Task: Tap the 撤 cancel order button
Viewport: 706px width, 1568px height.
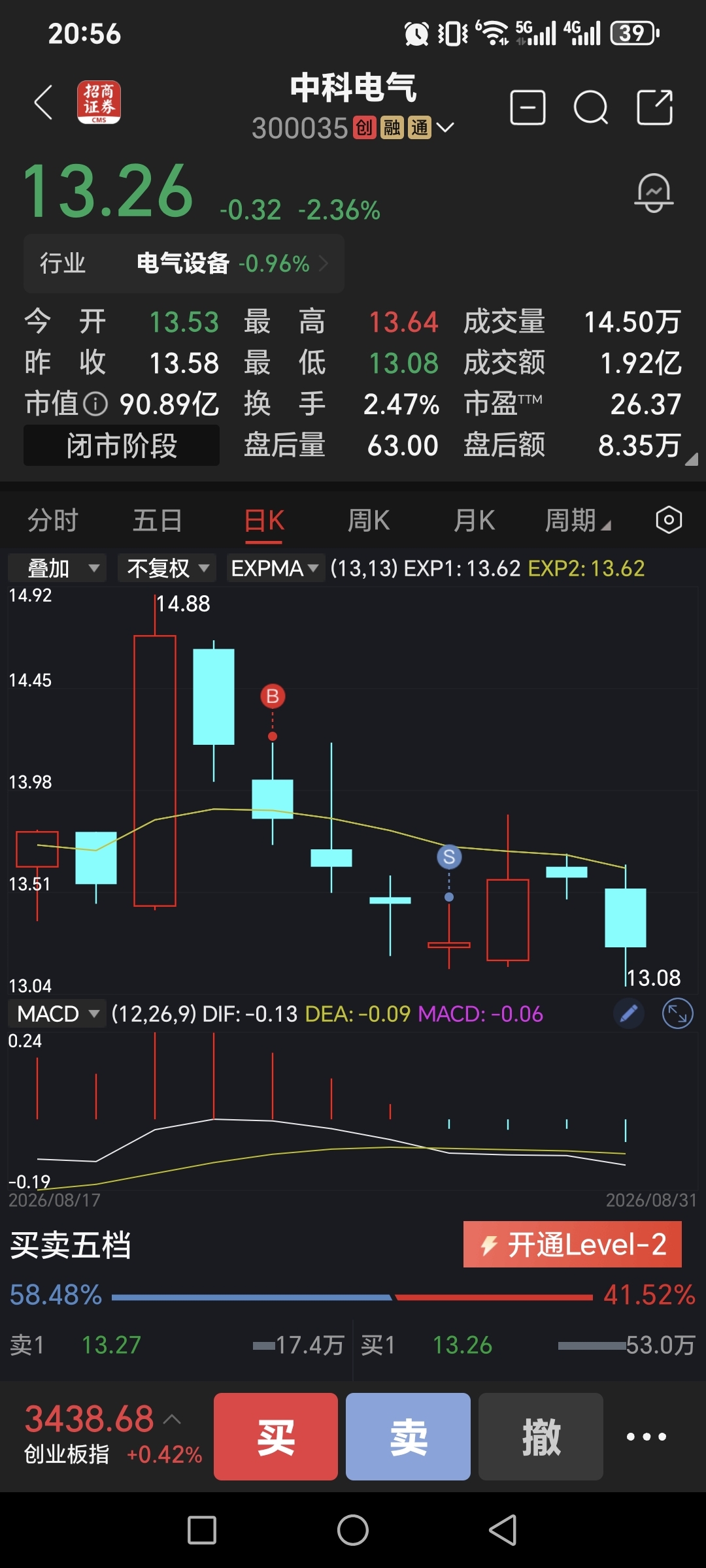Action: coord(541,1437)
